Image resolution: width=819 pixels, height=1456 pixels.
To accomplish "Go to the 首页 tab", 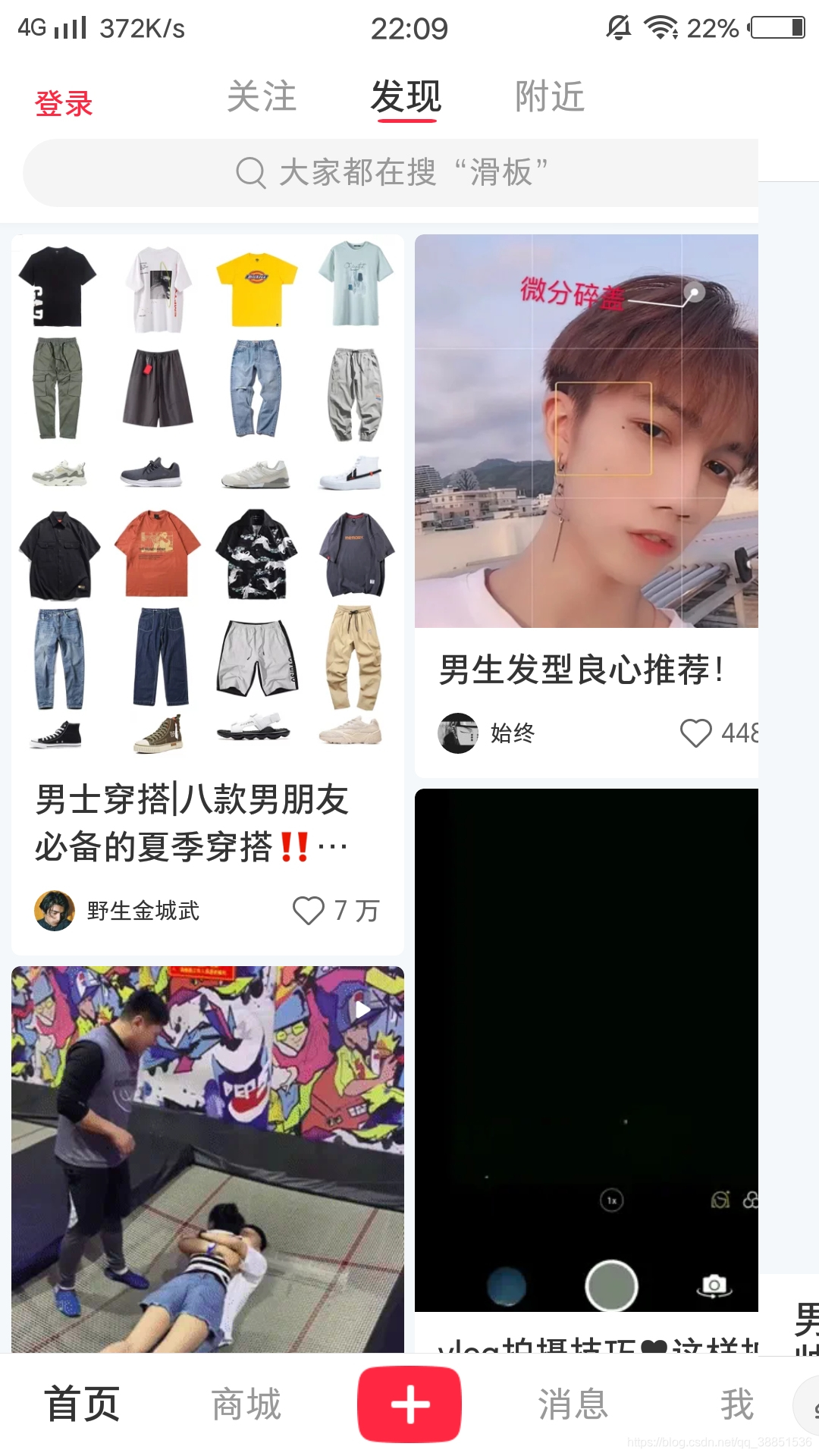I will pos(82,1404).
